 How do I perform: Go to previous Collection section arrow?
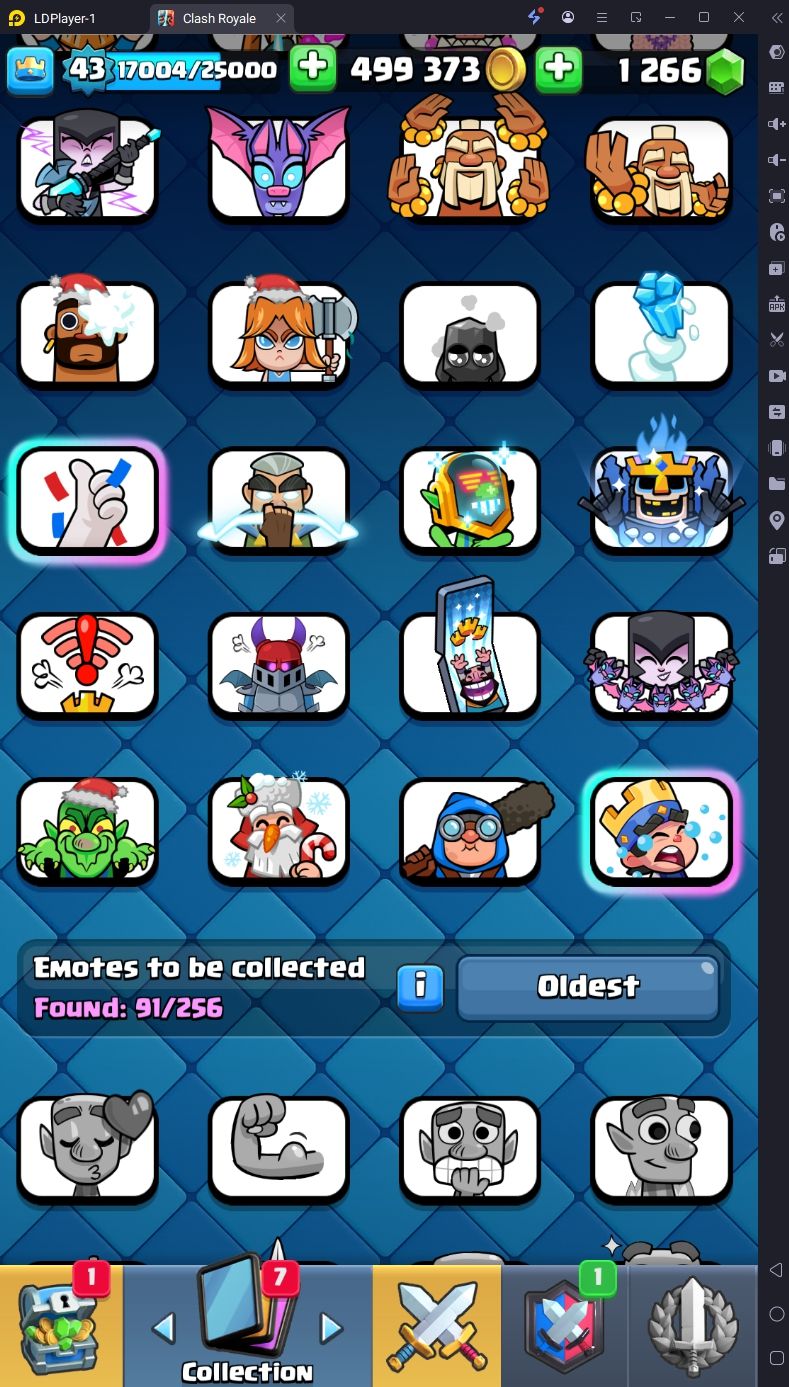pyautogui.click(x=164, y=1328)
